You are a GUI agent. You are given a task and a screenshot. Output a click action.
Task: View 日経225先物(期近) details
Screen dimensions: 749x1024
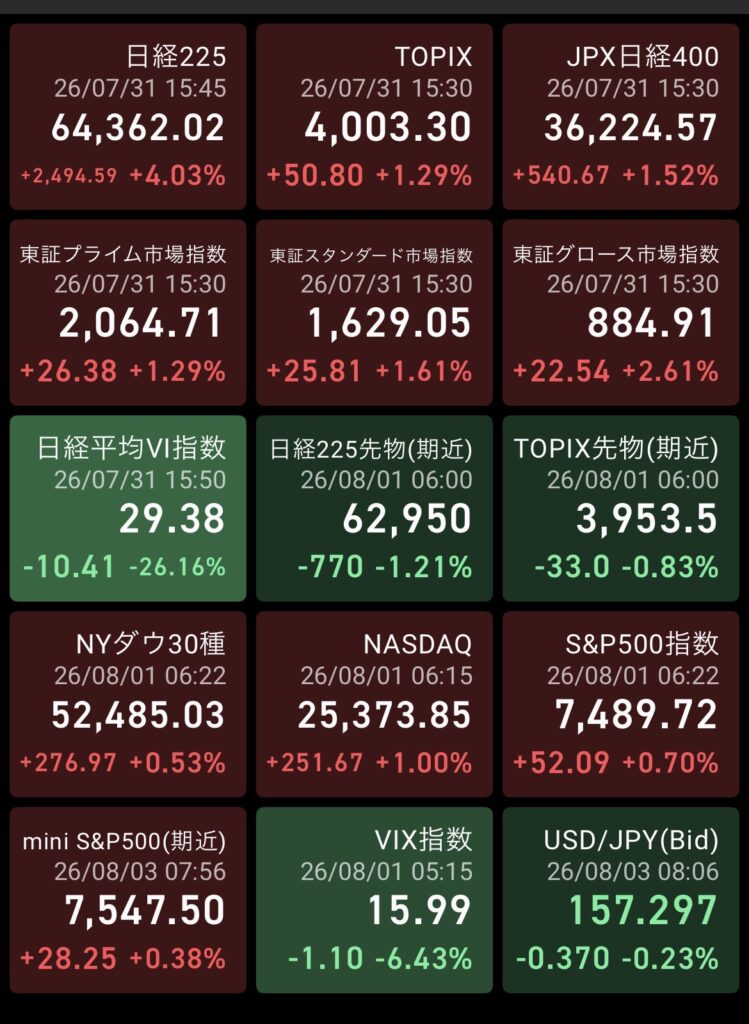point(374,508)
